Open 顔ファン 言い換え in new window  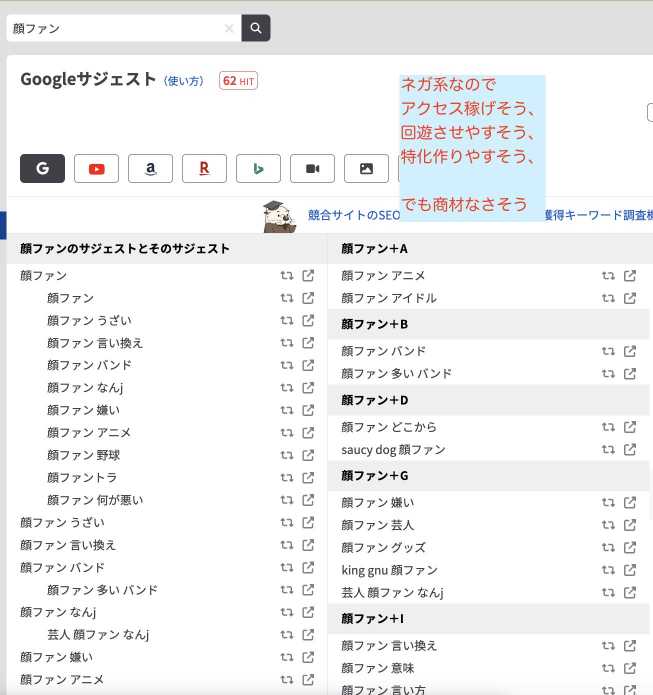point(308,343)
